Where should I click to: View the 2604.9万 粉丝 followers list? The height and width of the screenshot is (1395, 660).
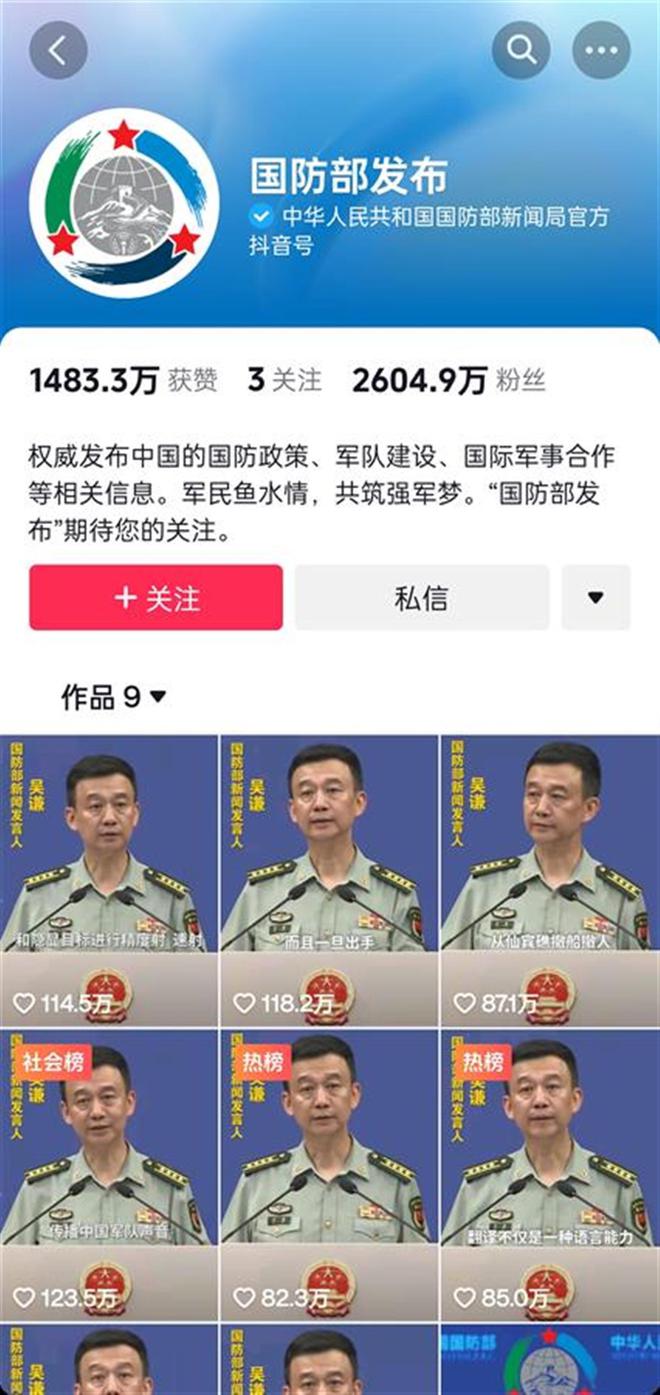tap(448, 381)
